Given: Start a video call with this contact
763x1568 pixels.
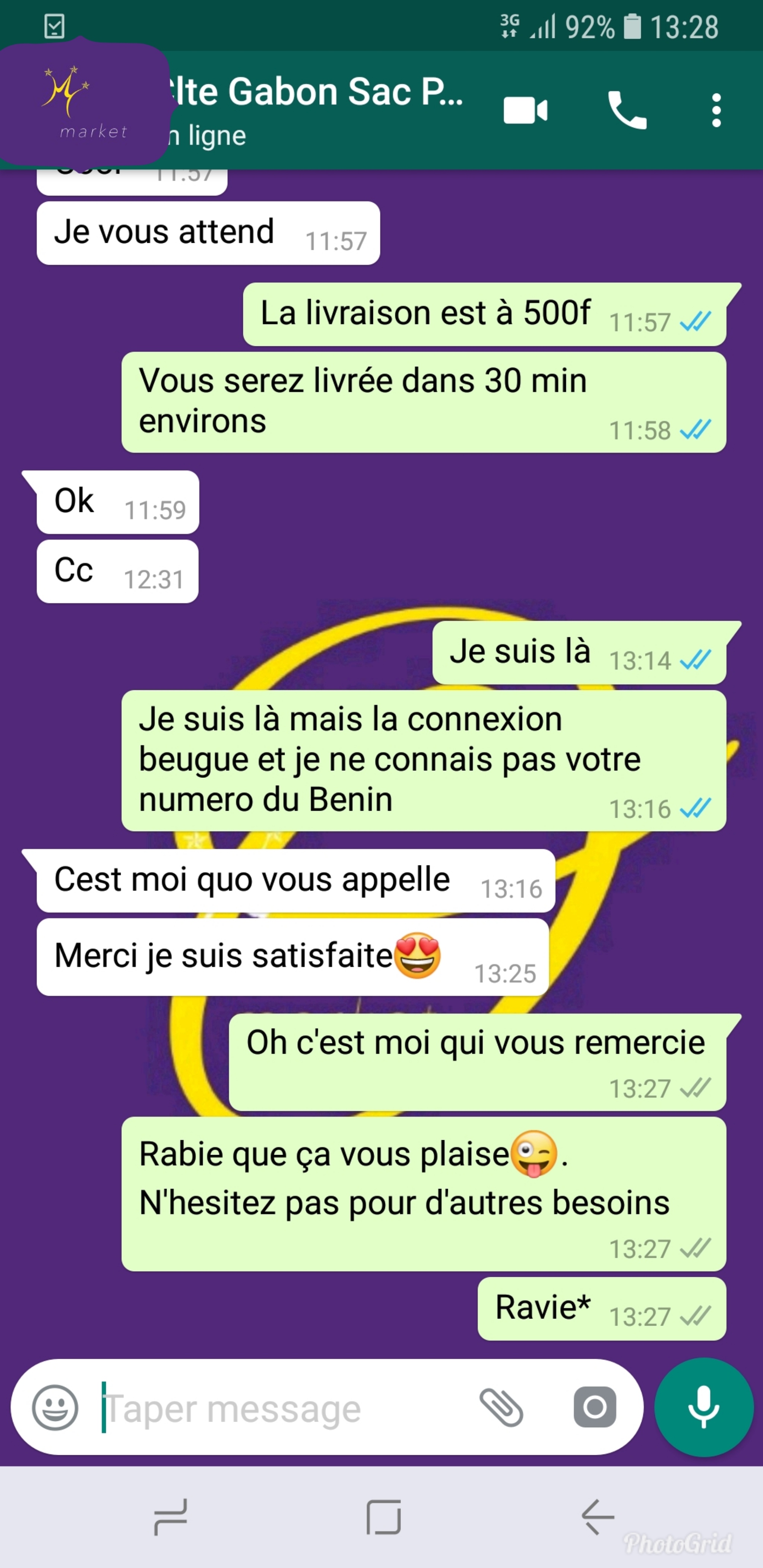Looking at the screenshot, I should click(526, 111).
